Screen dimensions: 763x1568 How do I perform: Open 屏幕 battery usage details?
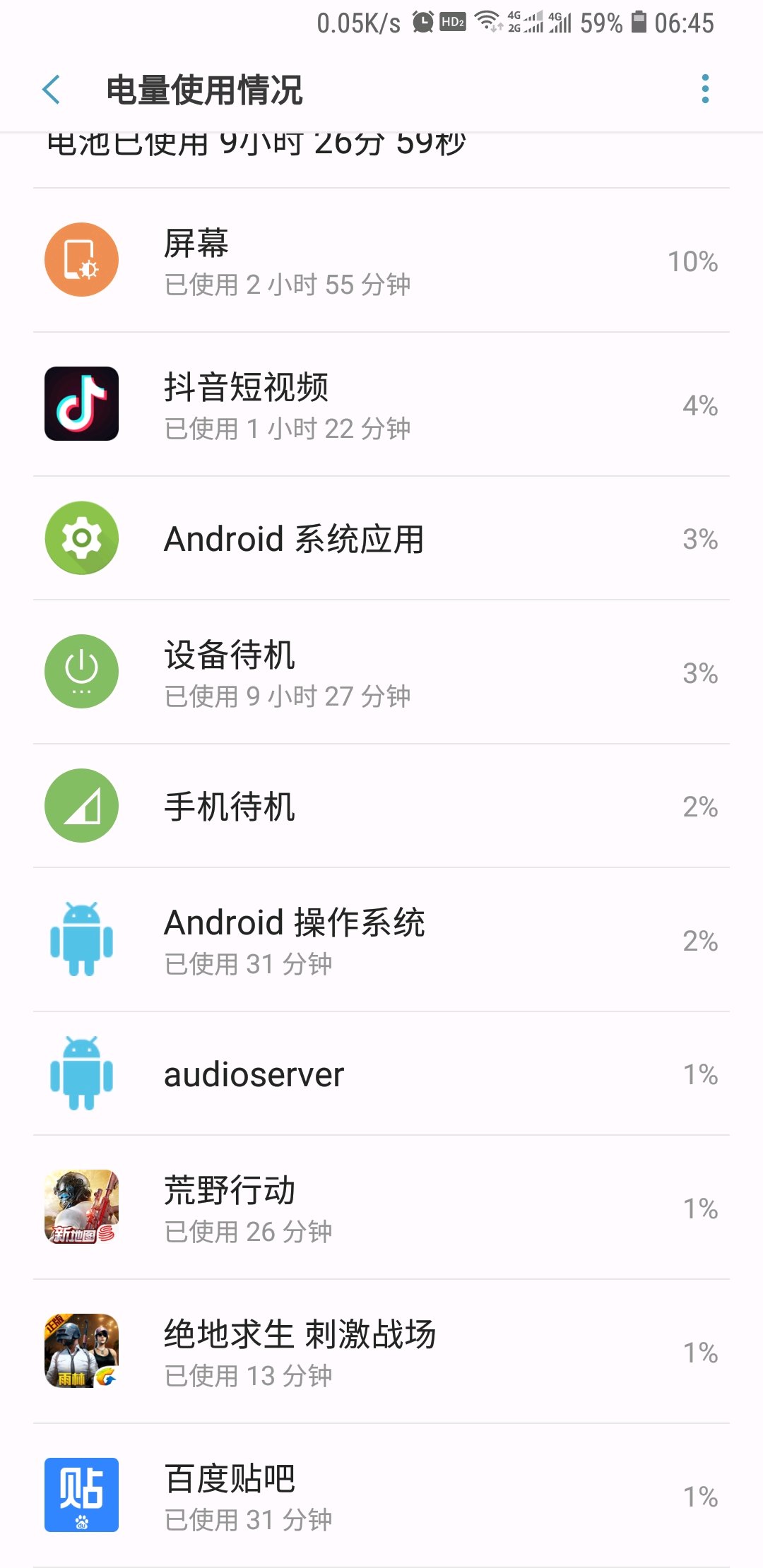pos(381,261)
